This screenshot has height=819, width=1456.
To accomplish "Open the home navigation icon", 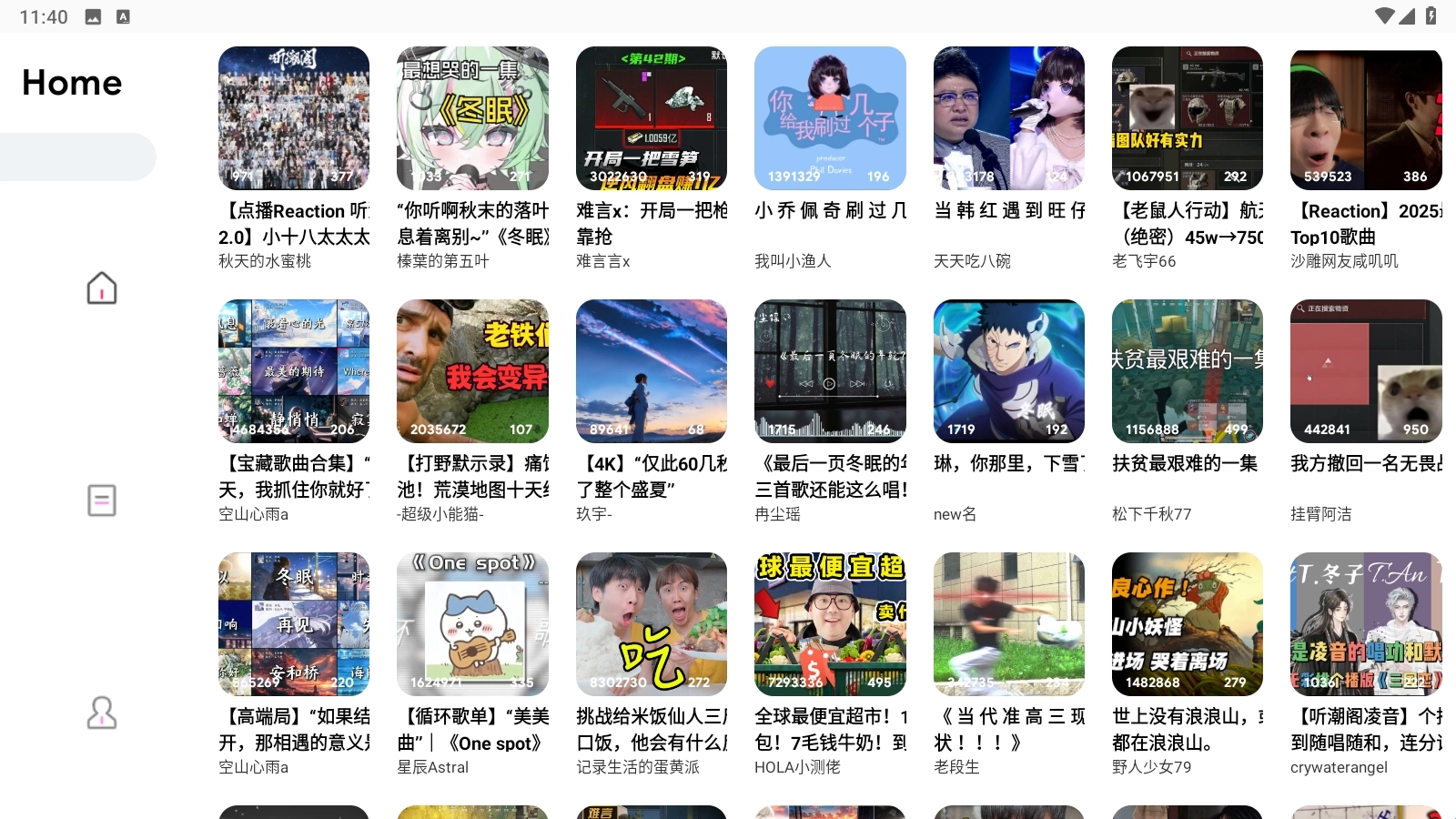I will [x=101, y=288].
